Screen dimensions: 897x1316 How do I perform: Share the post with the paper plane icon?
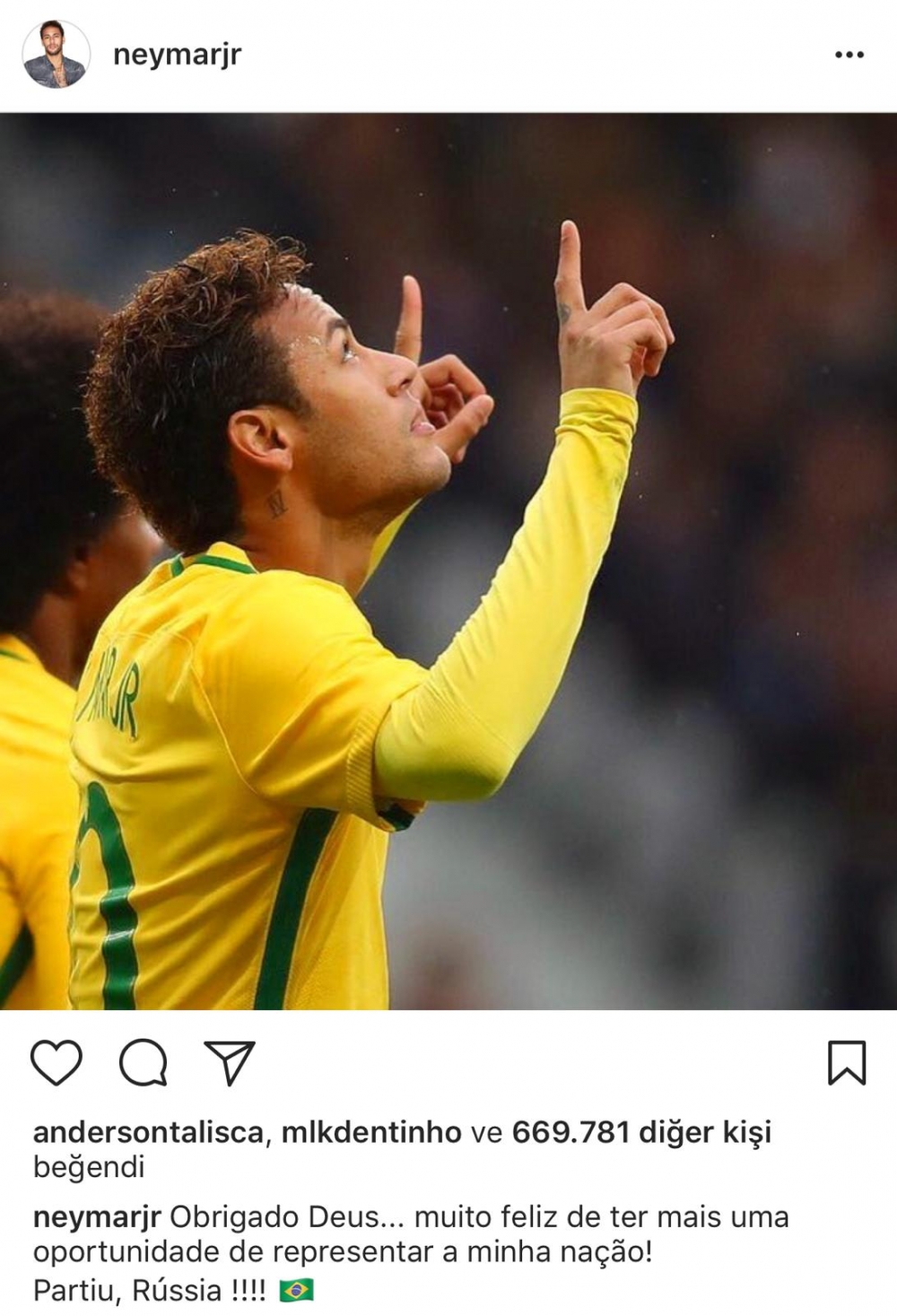230,1063
